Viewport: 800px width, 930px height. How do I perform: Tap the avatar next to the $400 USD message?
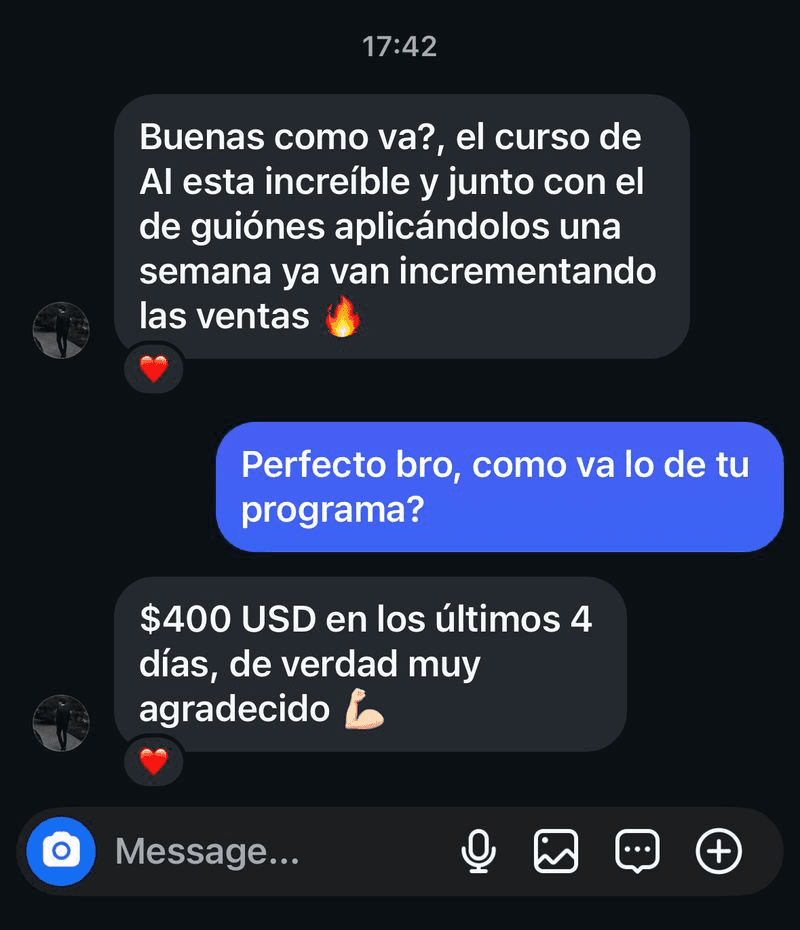pyautogui.click(x=61, y=723)
